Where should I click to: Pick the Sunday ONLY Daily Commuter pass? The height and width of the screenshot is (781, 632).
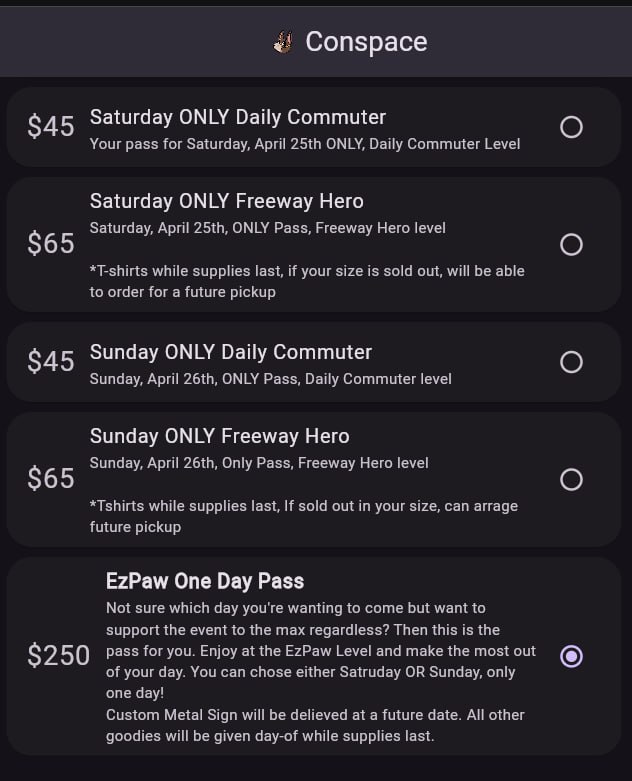click(571, 362)
